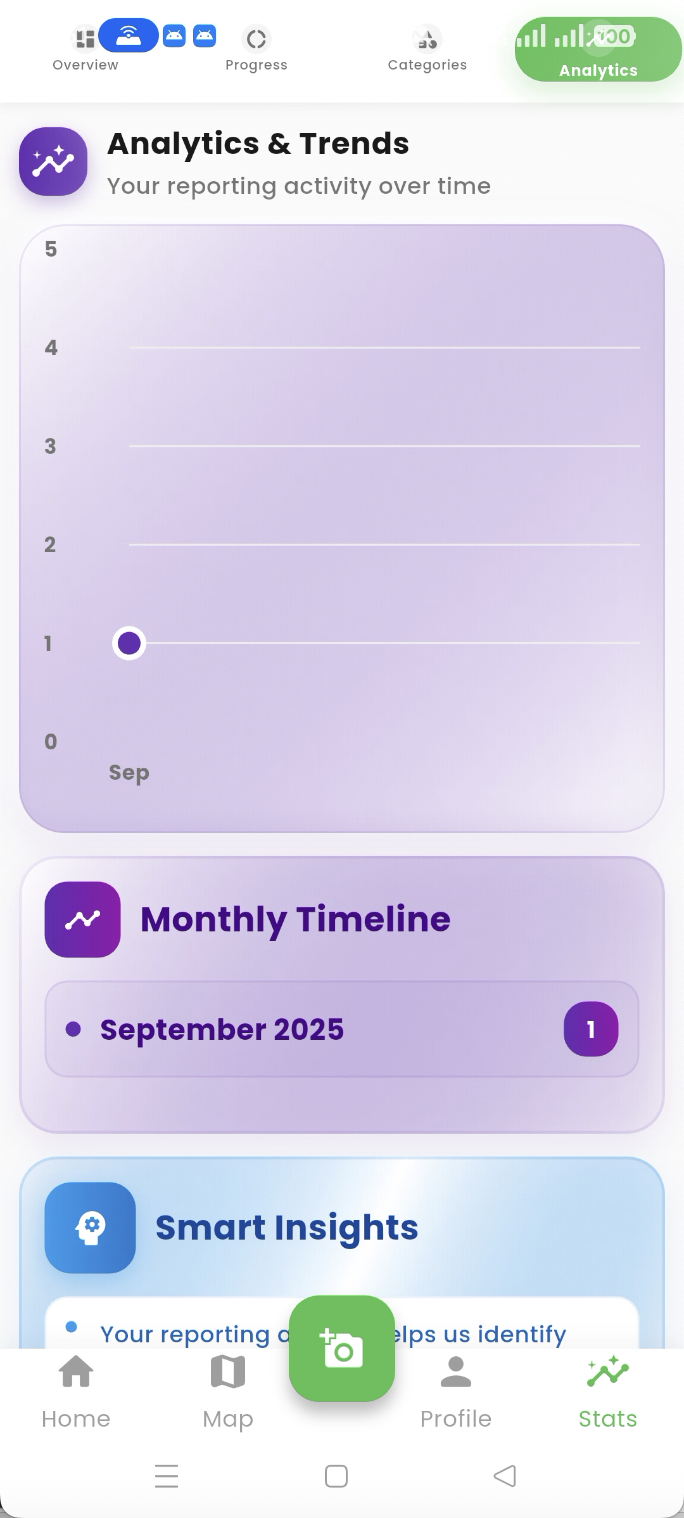The width and height of the screenshot is (684, 1518).
Task: Switch to the Overview tab
Action: (x=85, y=51)
